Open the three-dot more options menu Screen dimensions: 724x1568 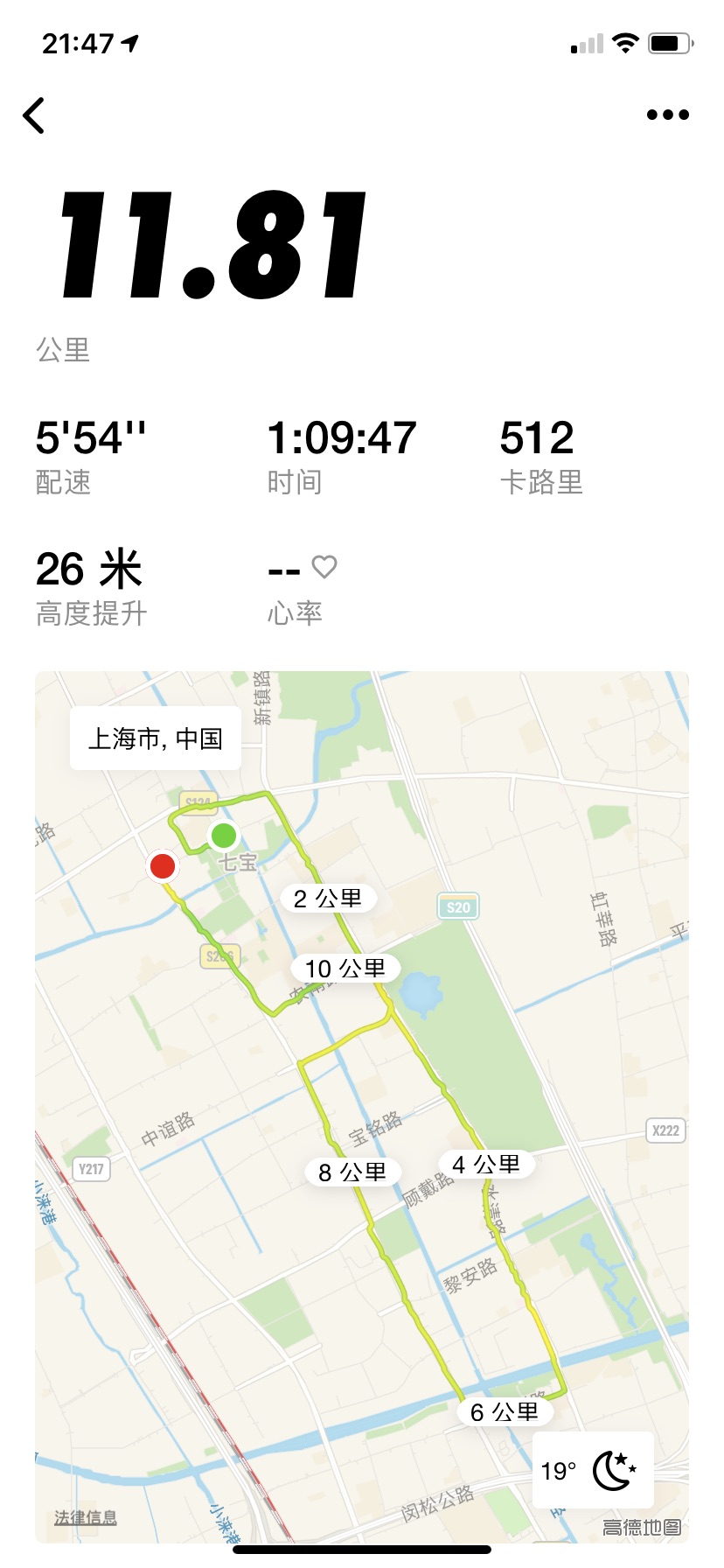coord(667,115)
